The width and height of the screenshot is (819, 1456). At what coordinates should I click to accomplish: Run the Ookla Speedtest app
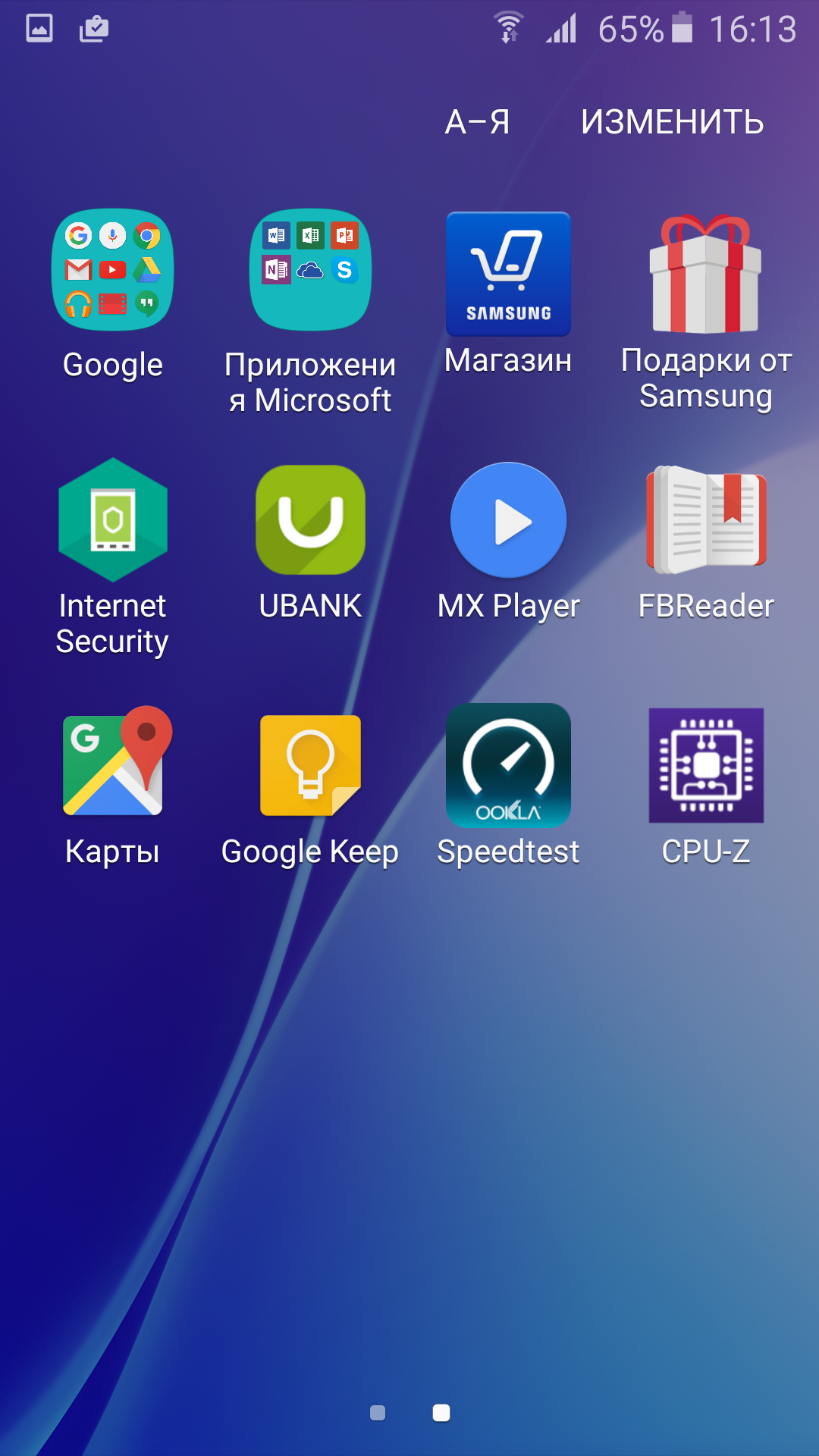(x=508, y=764)
